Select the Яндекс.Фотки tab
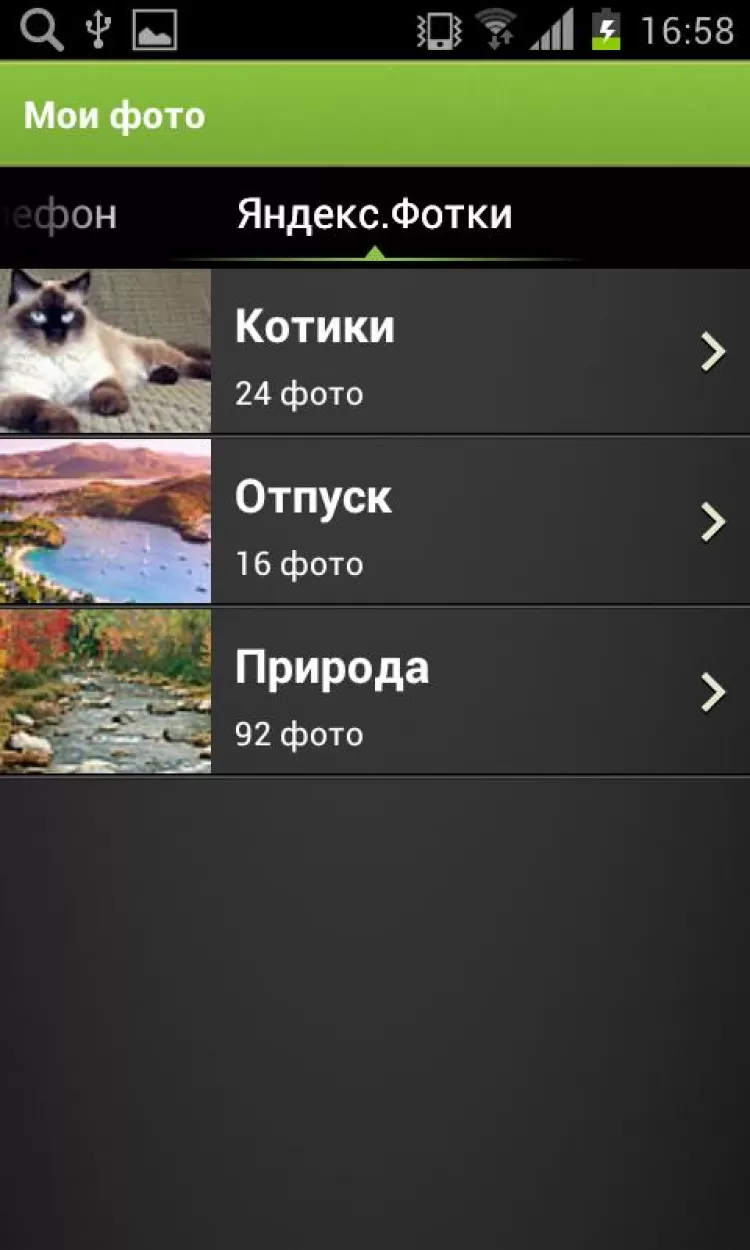The image size is (750, 1250). [x=374, y=215]
